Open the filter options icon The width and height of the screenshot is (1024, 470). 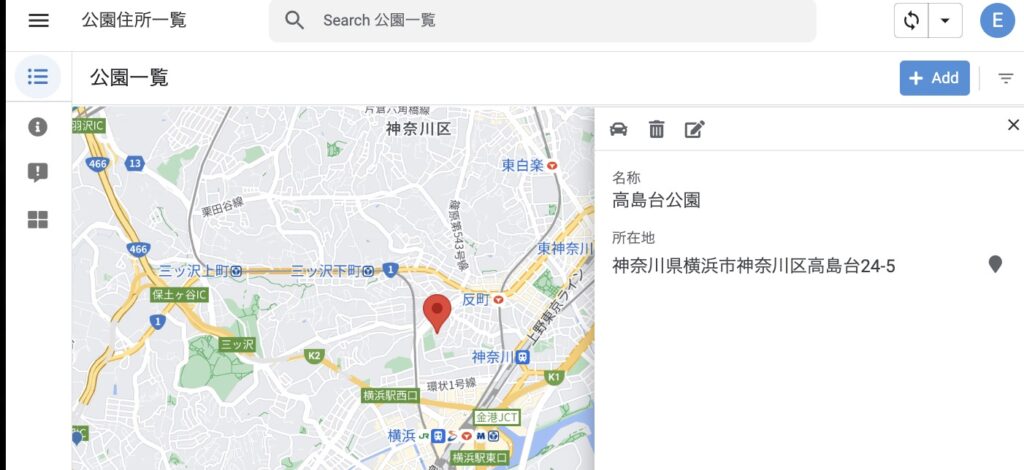tap(1005, 78)
